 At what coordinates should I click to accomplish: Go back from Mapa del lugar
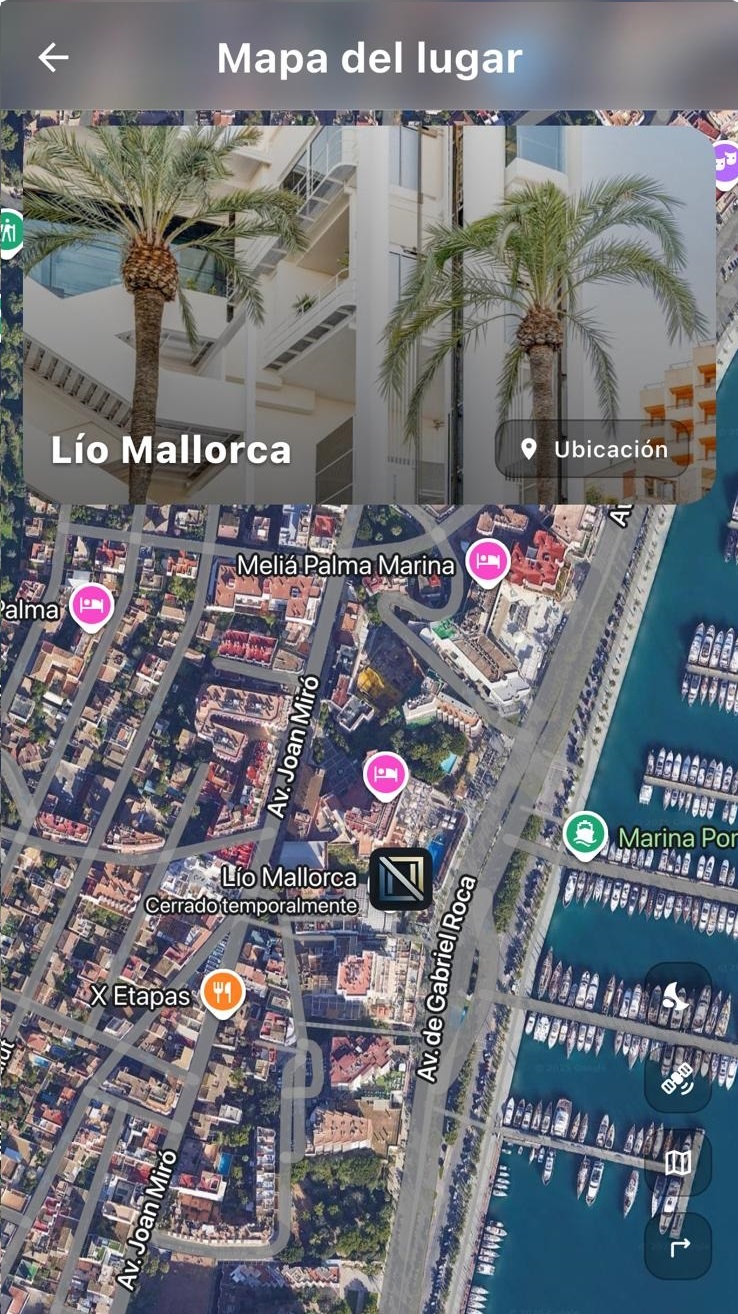53,58
